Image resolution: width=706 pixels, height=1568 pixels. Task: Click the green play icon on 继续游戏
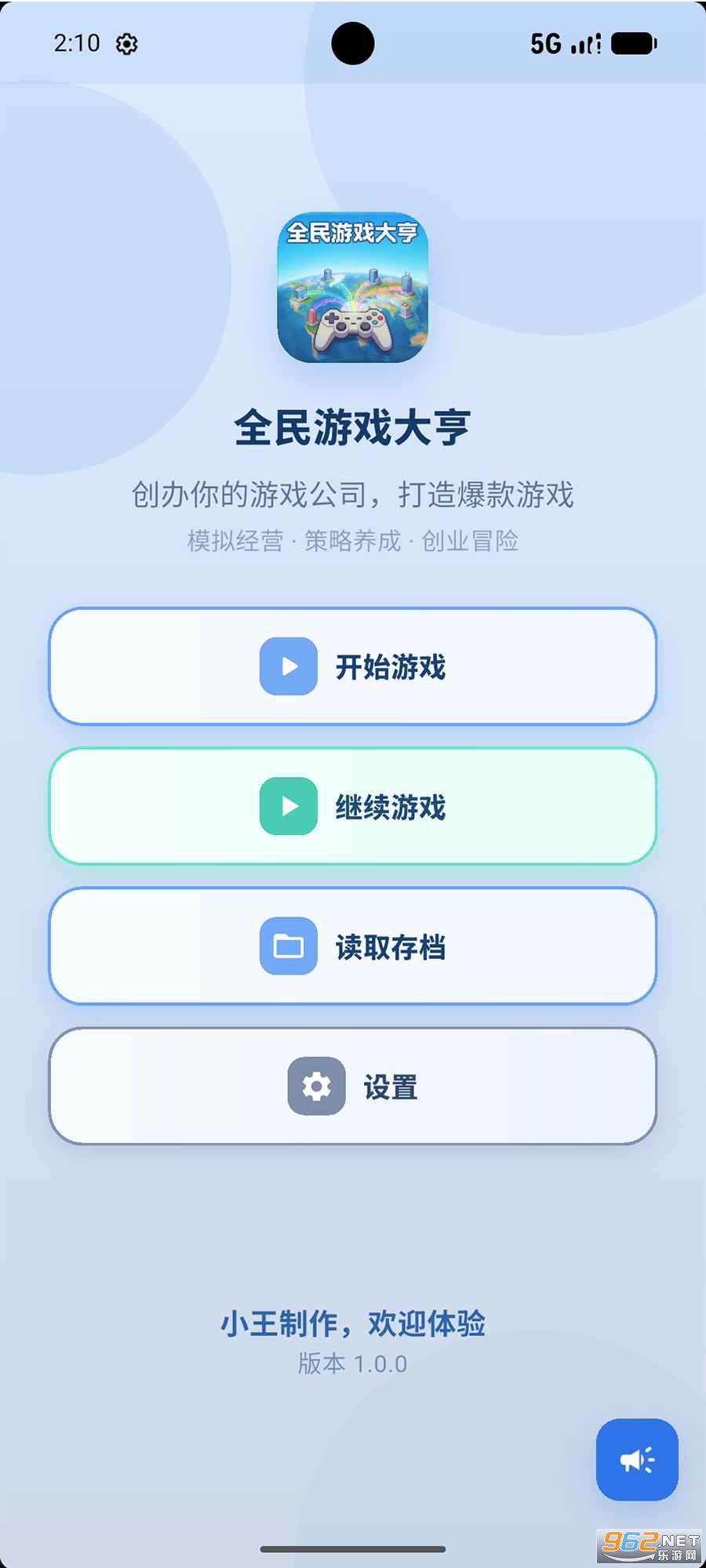(288, 805)
